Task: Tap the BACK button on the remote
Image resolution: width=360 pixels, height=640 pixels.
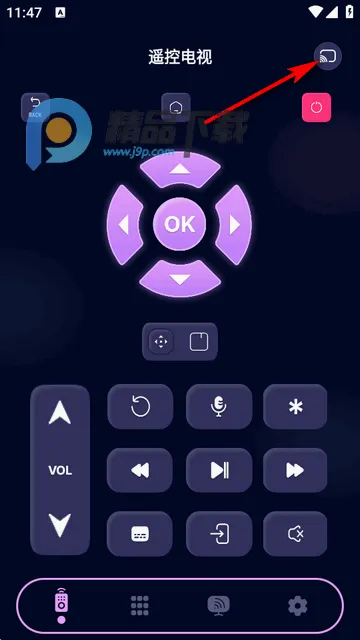Action: [36, 108]
